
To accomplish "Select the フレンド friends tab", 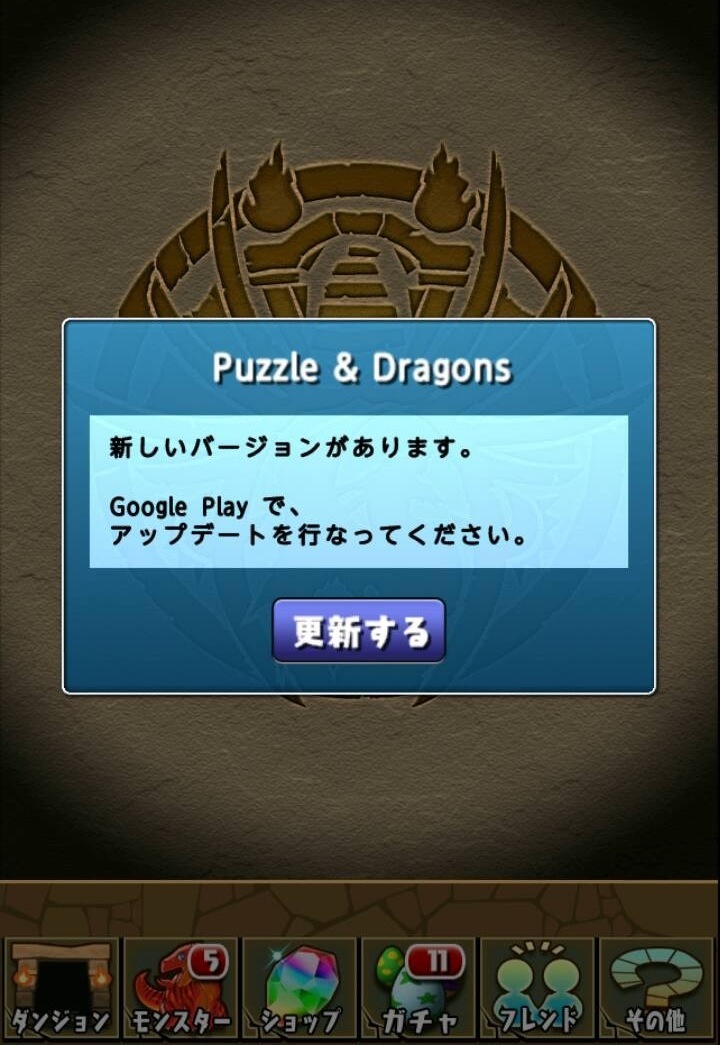I will (539, 989).
